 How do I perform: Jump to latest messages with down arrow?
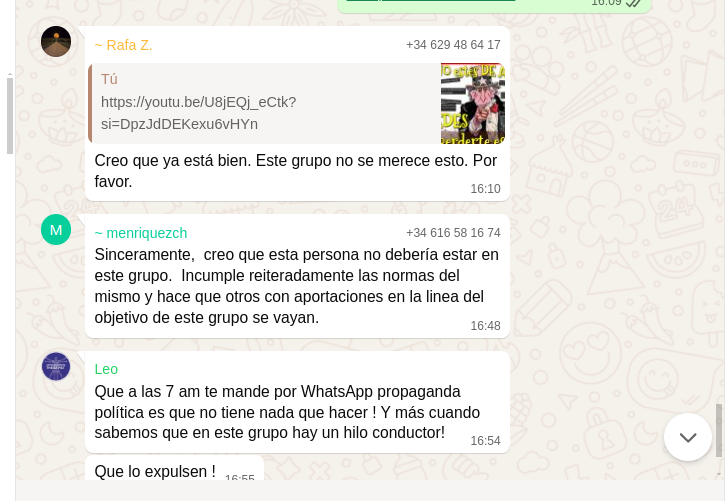click(x=687, y=437)
